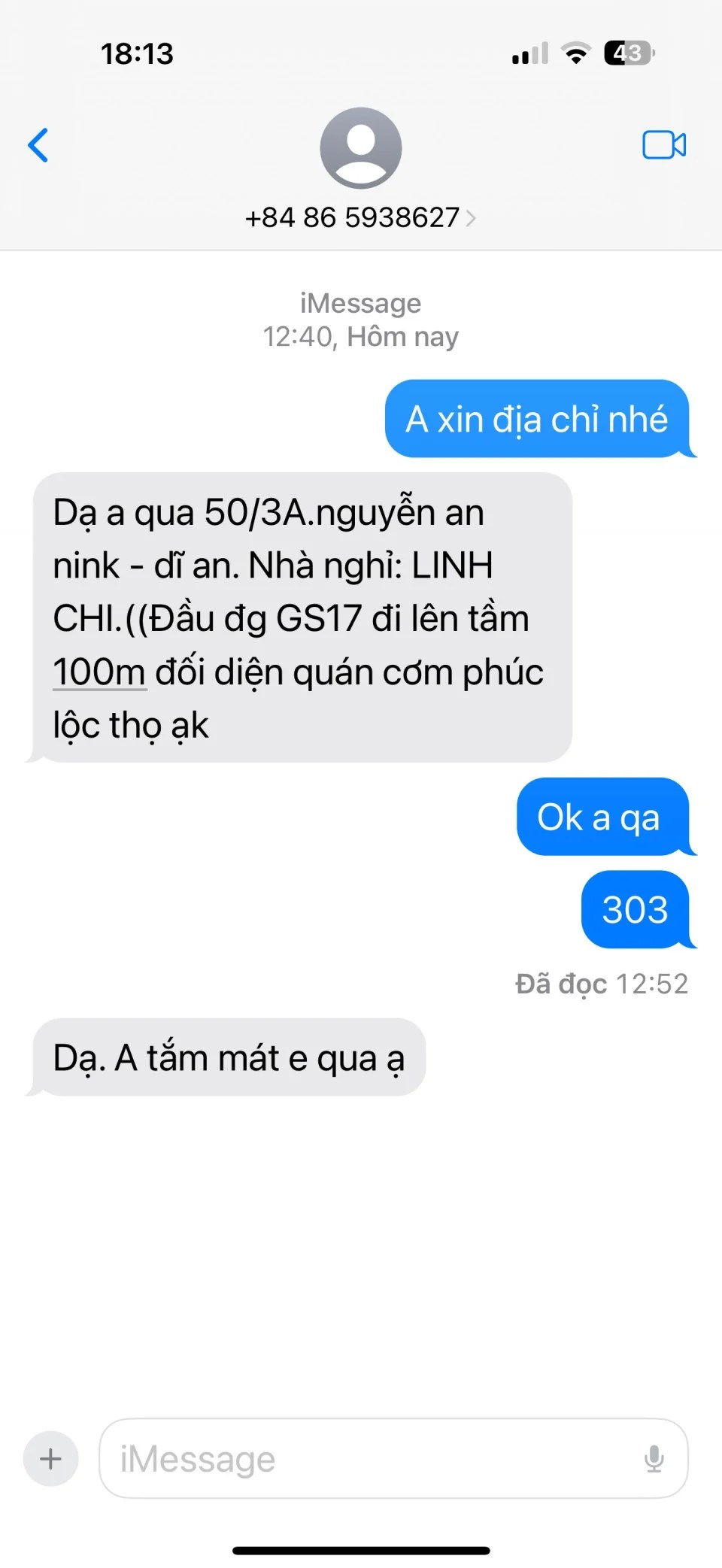This screenshot has width=722, height=1568.
Task: Start a FaceTime video call
Action: (663, 145)
